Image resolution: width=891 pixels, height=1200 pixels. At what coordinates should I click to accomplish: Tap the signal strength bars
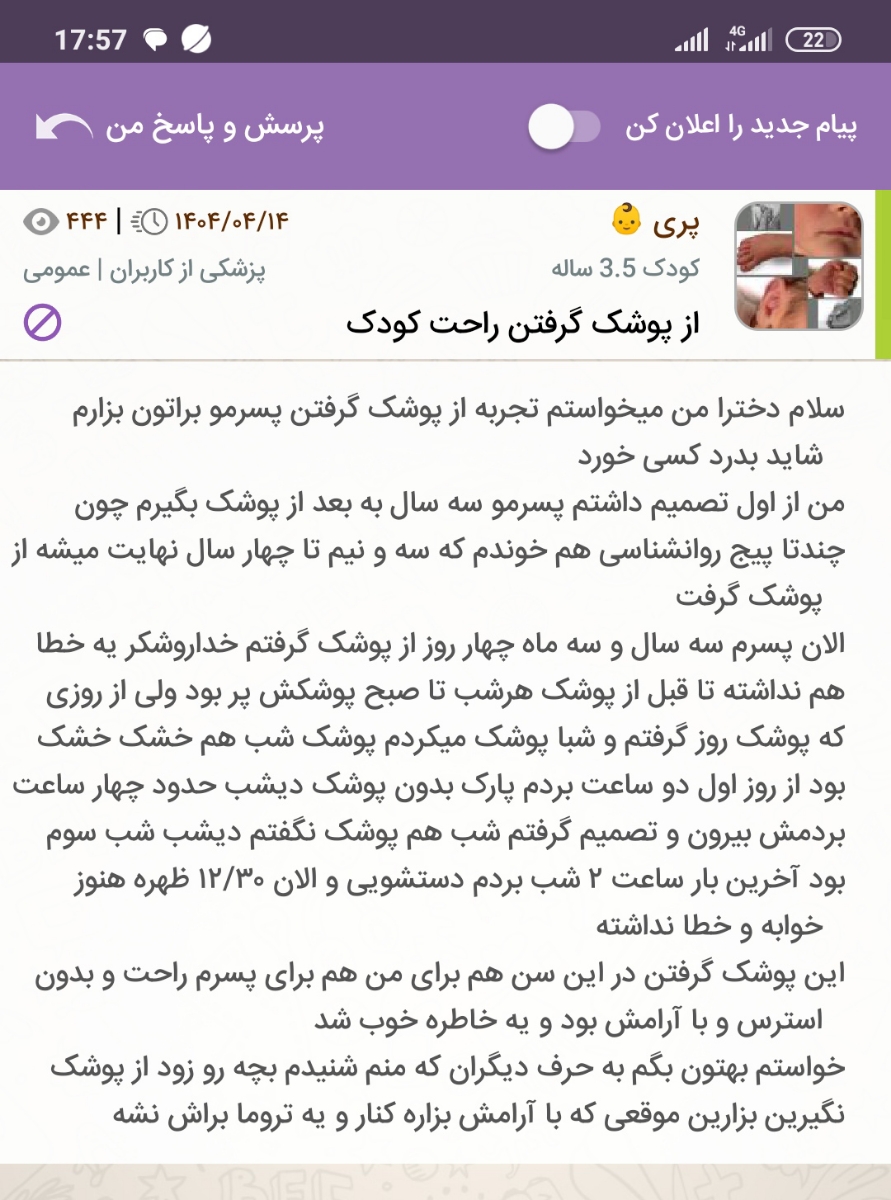coord(690,38)
